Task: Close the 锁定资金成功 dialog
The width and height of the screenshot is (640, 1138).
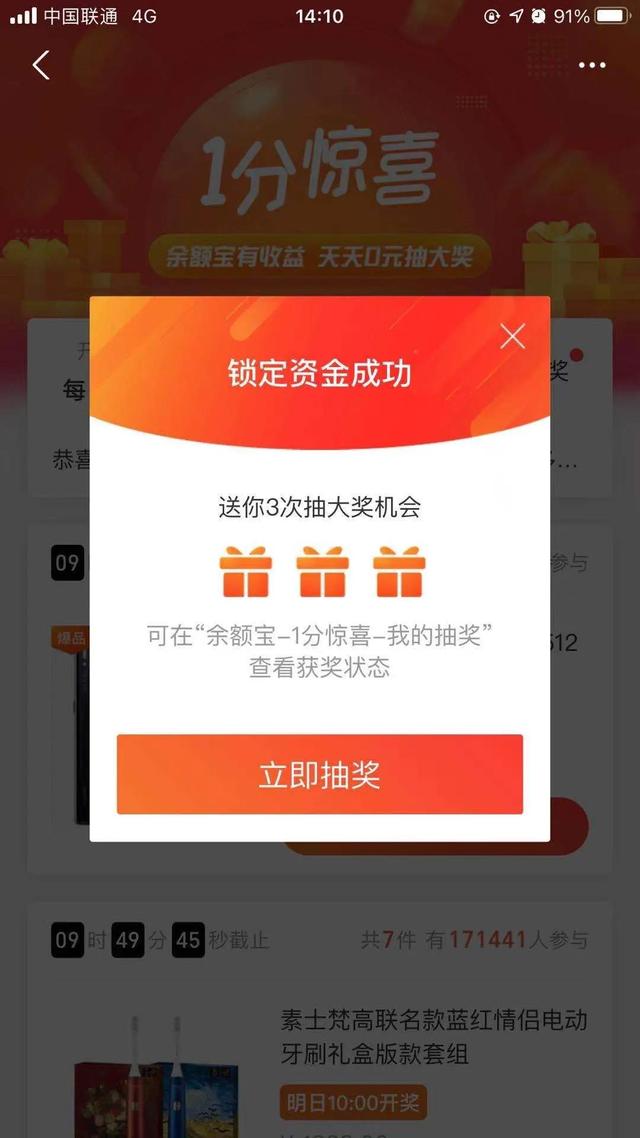Action: pos(512,336)
